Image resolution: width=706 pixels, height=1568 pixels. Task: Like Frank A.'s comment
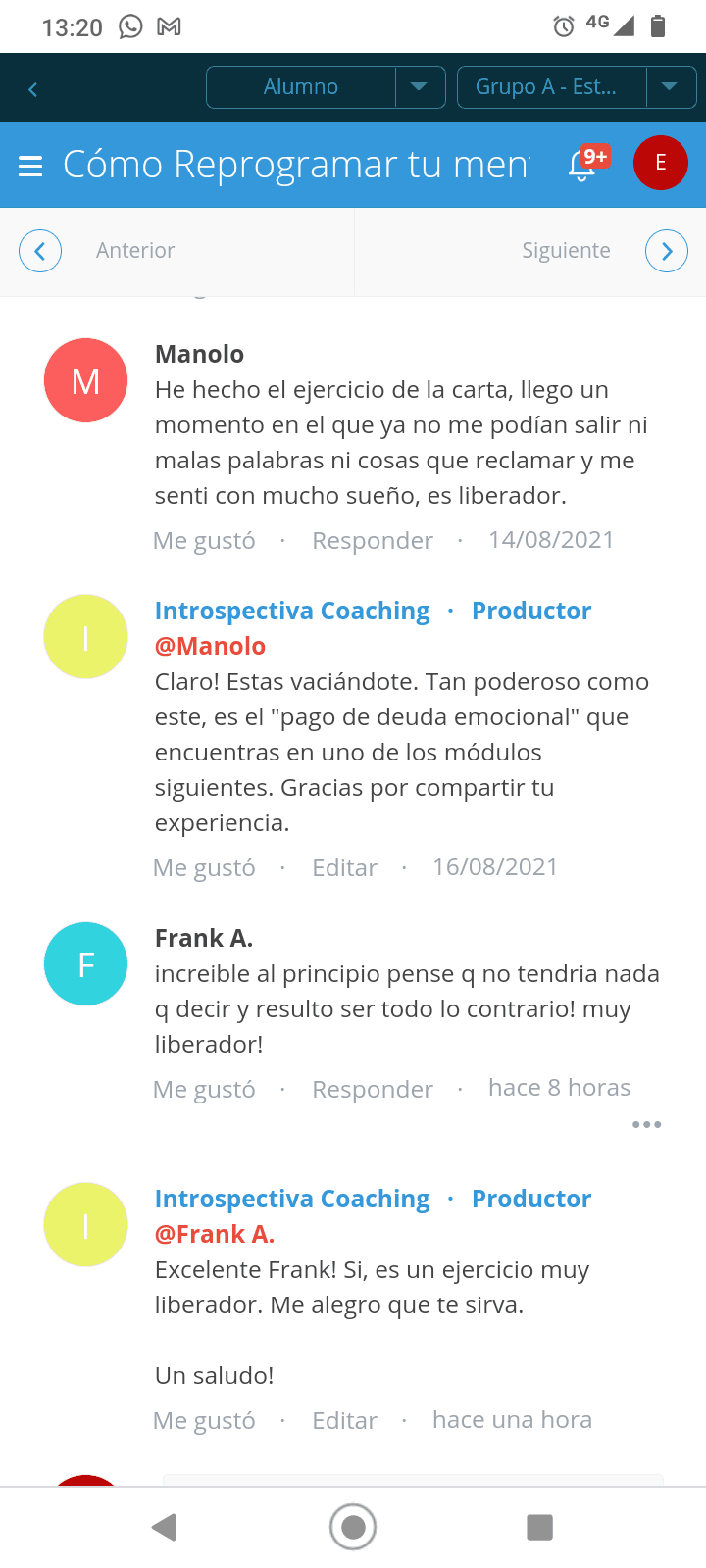pyautogui.click(x=204, y=1090)
